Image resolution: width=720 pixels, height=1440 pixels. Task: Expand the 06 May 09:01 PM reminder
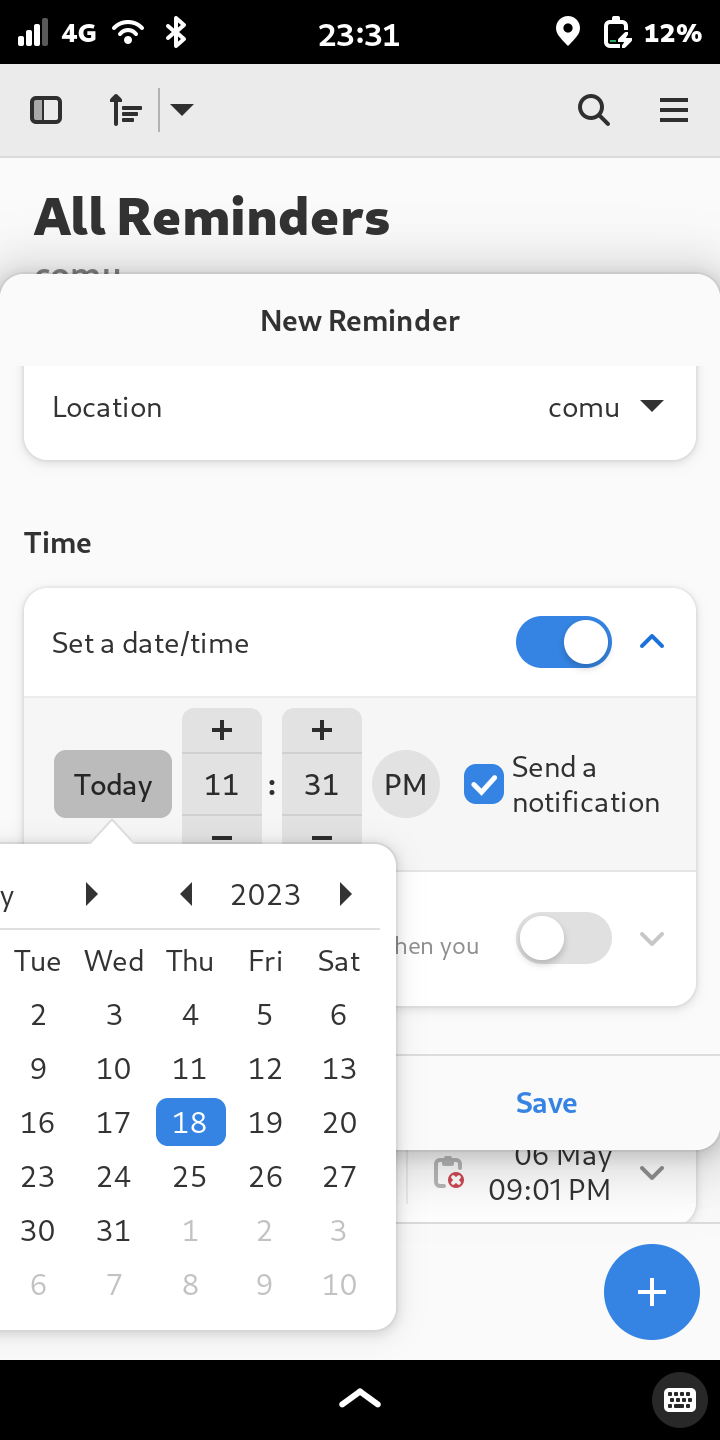pos(652,1172)
